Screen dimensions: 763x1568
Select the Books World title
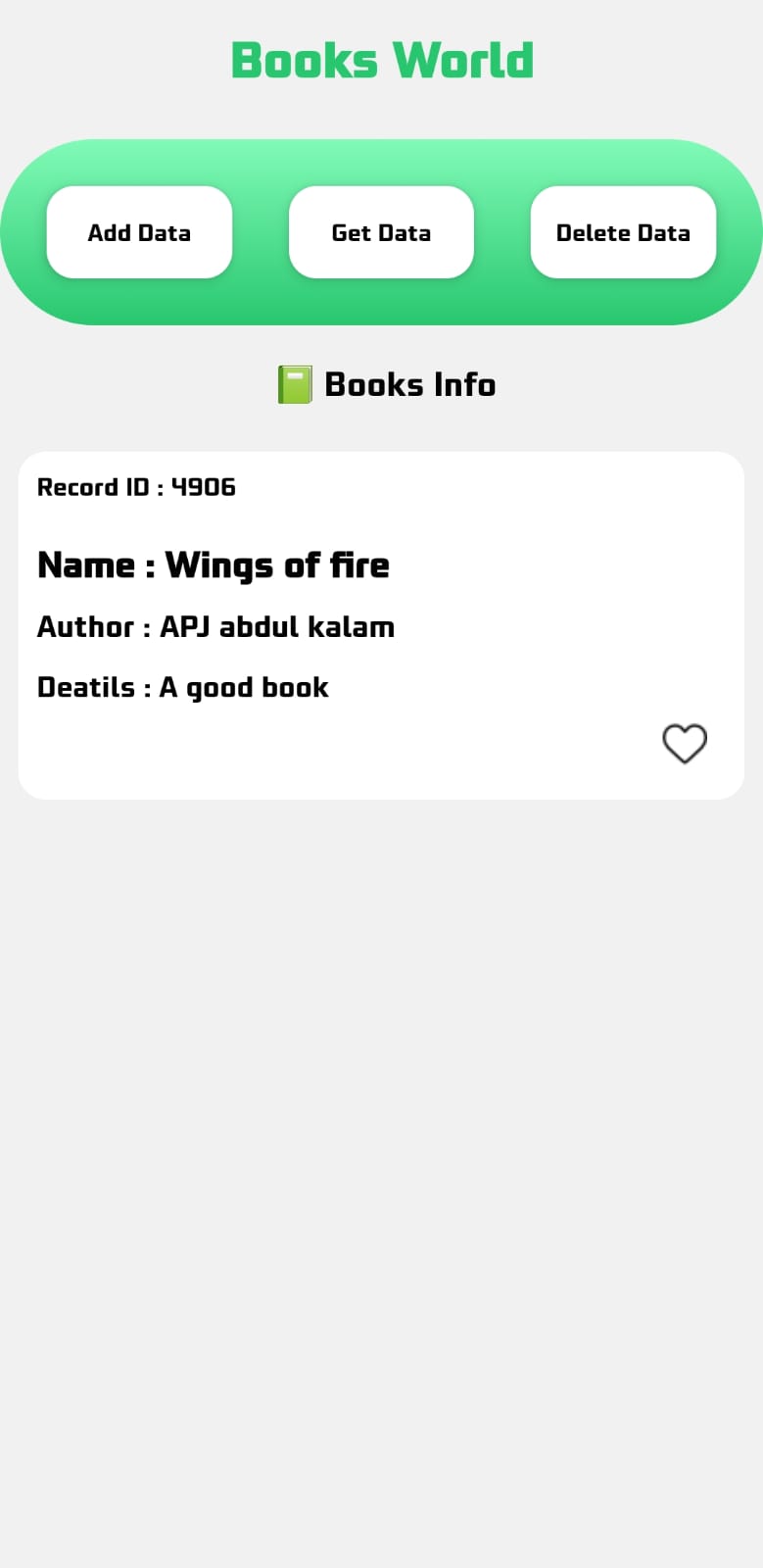[x=381, y=60]
